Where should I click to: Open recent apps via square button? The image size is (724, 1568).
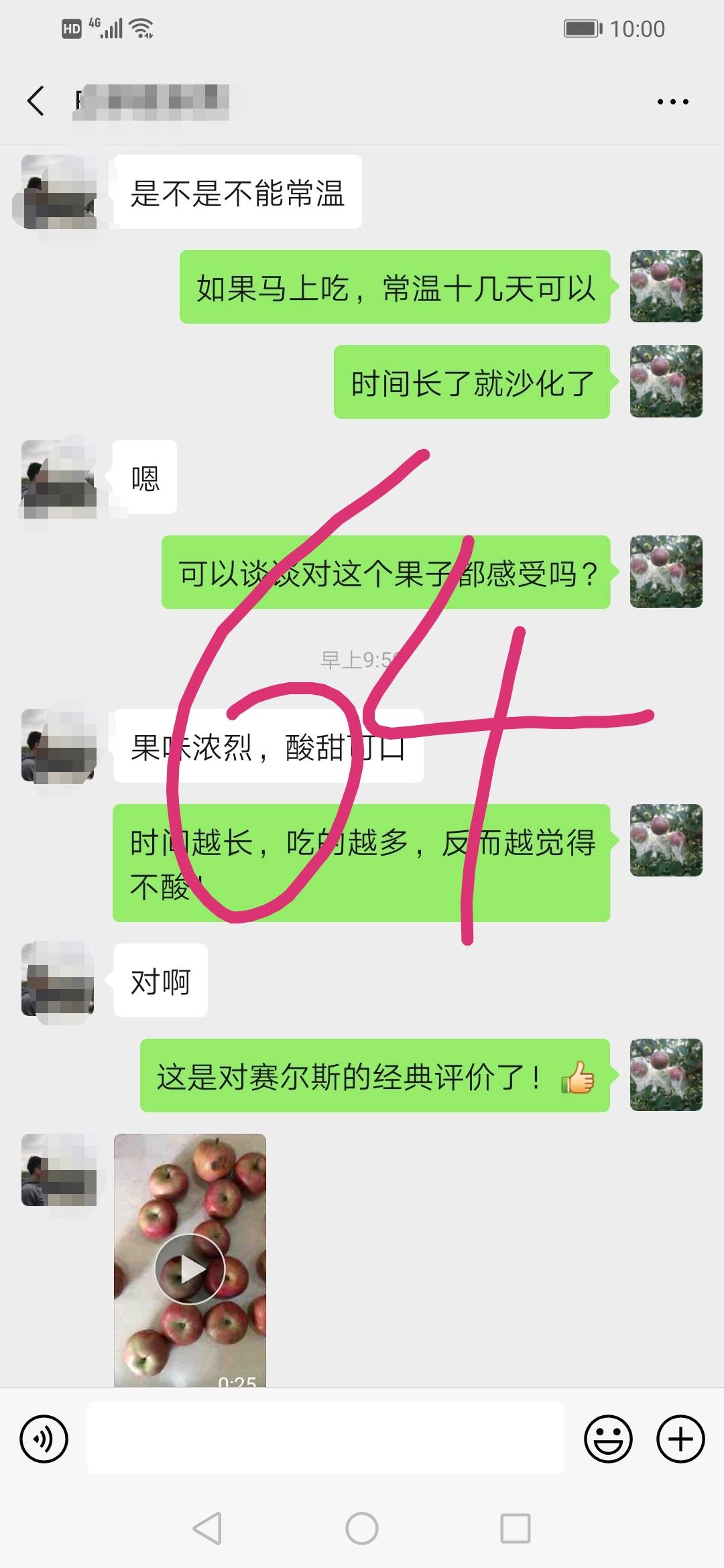coord(516,1528)
